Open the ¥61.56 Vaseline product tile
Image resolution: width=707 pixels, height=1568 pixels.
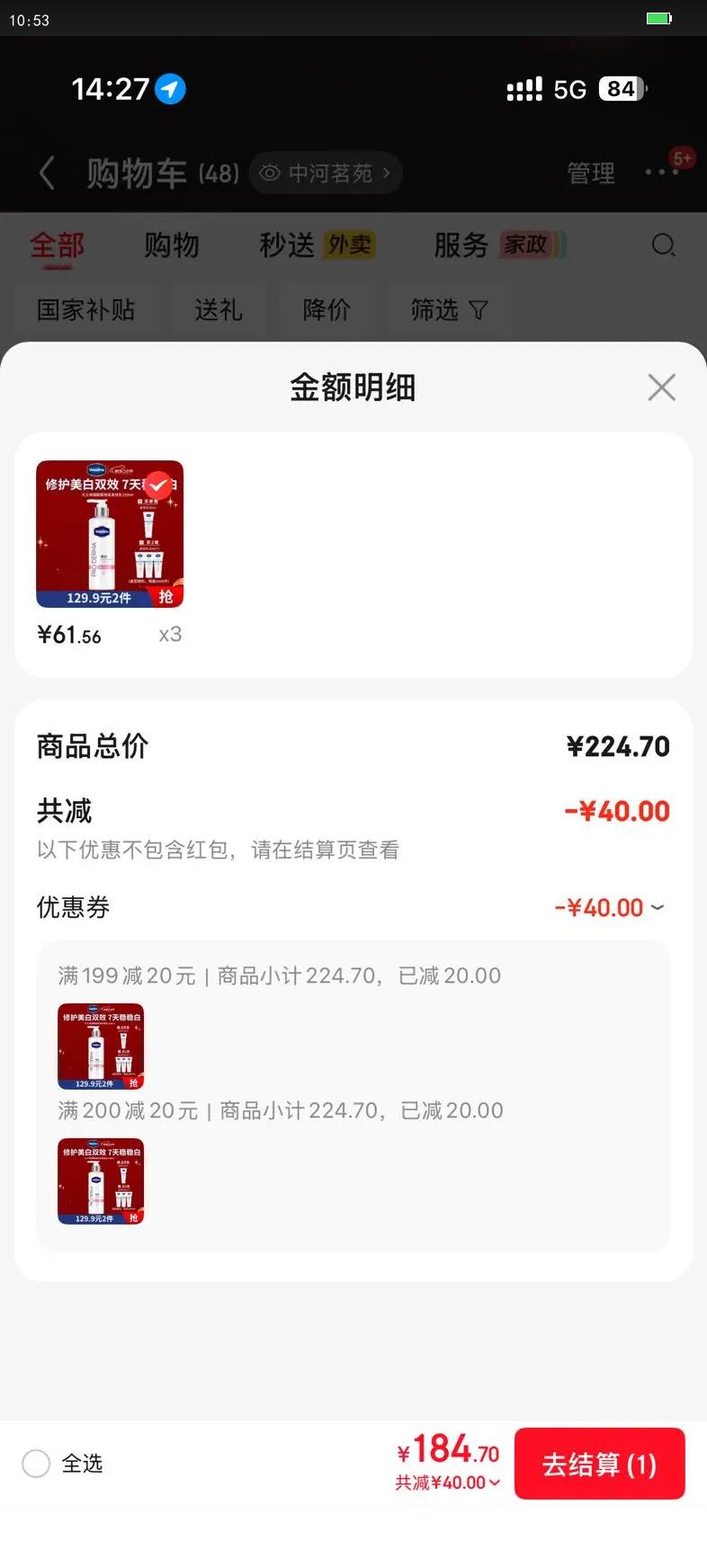pos(110,534)
